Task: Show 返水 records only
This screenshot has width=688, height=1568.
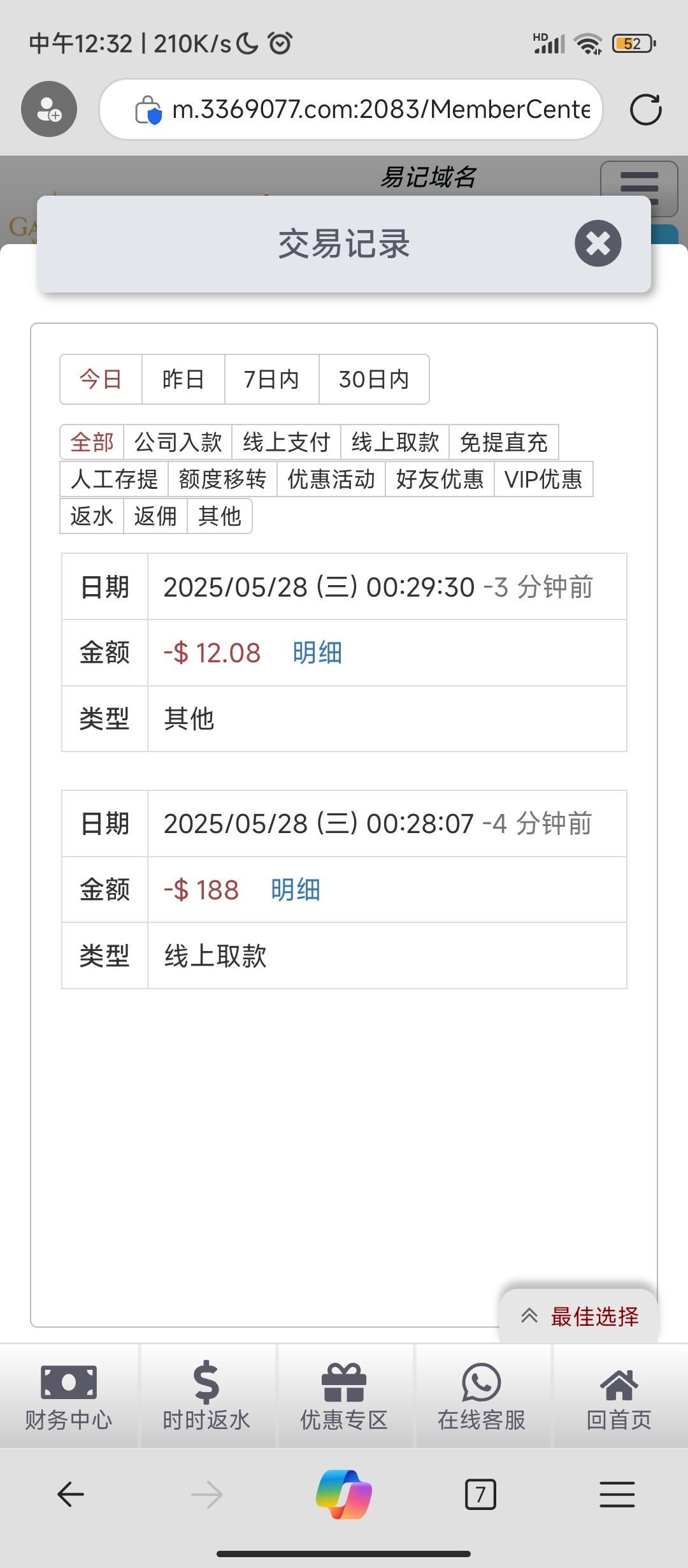Action: point(92,516)
